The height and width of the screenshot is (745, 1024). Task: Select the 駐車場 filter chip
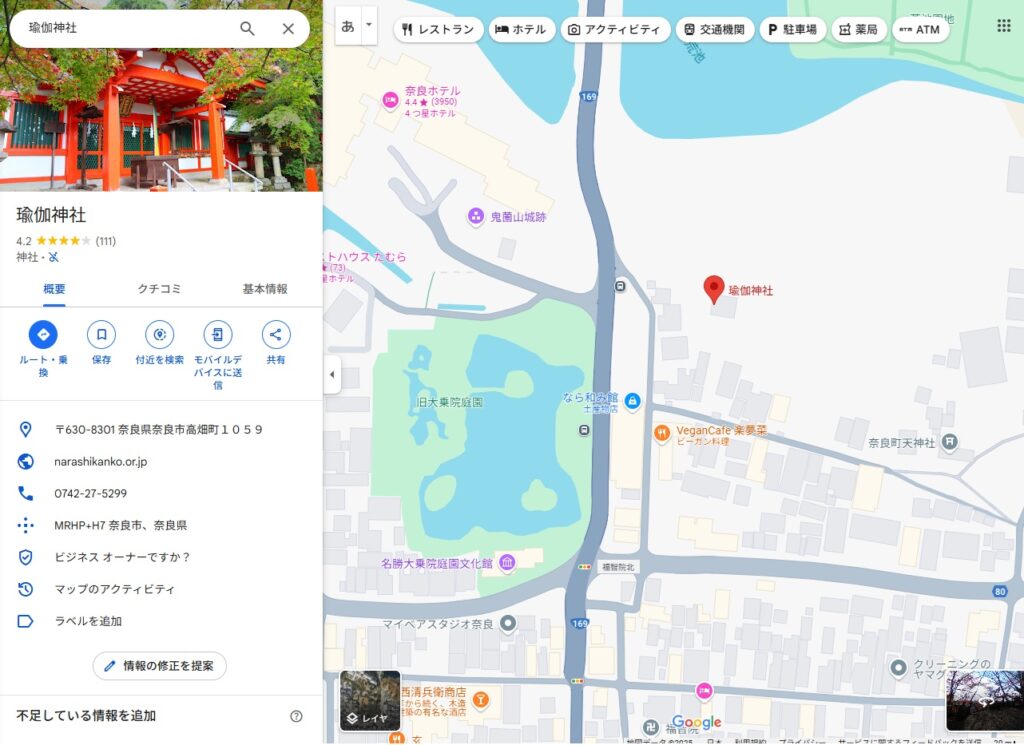792,30
